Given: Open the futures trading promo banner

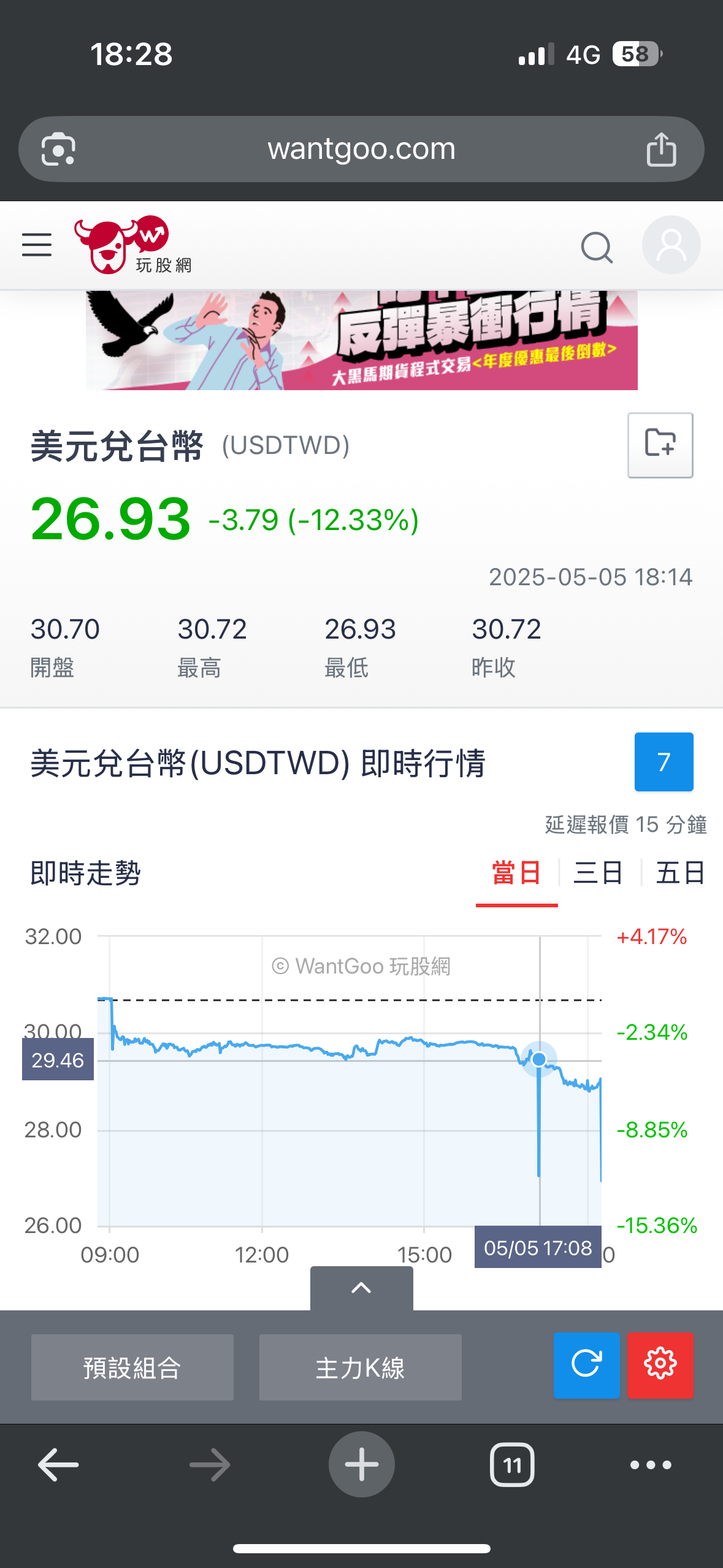Looking at the screenshot, I should (x=361, y=340).
